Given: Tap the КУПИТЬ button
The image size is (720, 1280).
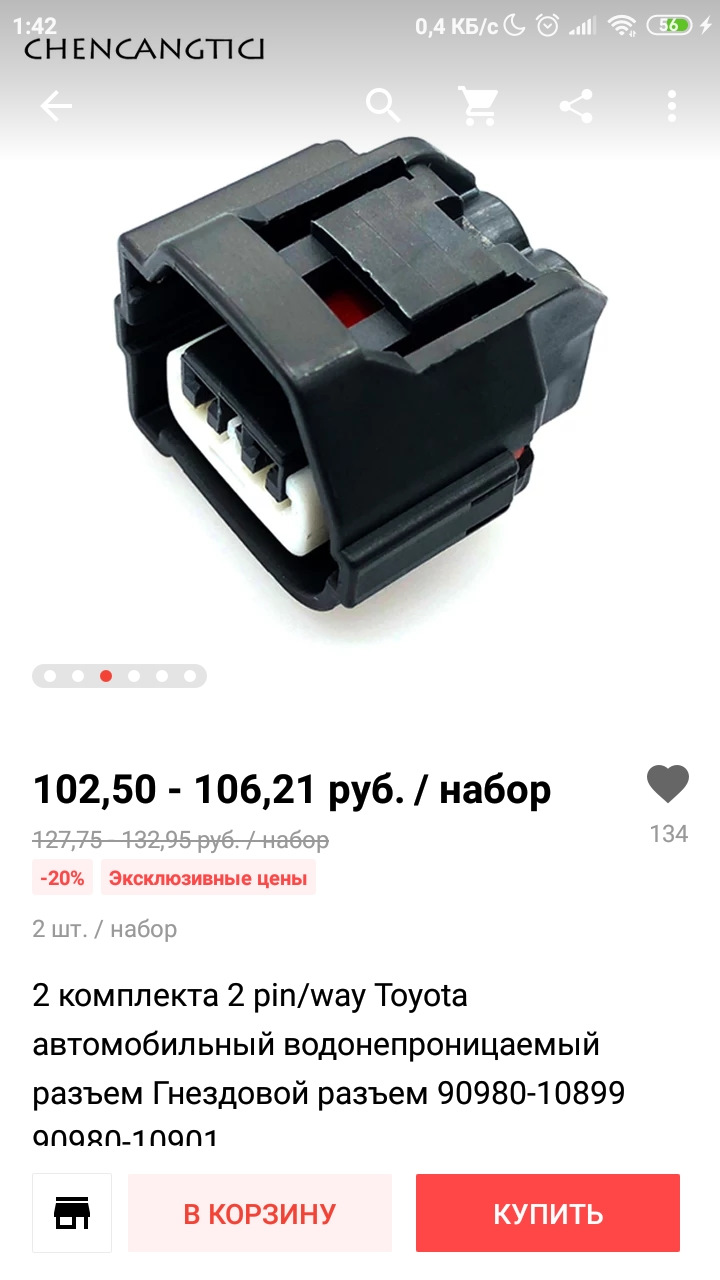Looking at the screenshot, I should tap(548, 1213).
